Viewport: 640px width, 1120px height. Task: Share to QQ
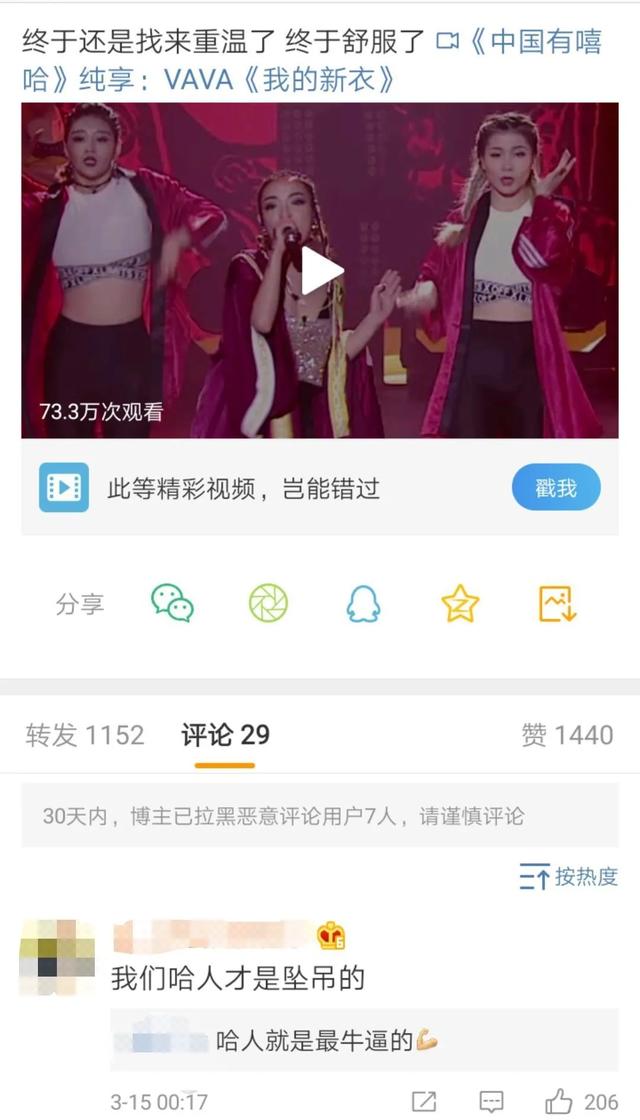point(363,604)
